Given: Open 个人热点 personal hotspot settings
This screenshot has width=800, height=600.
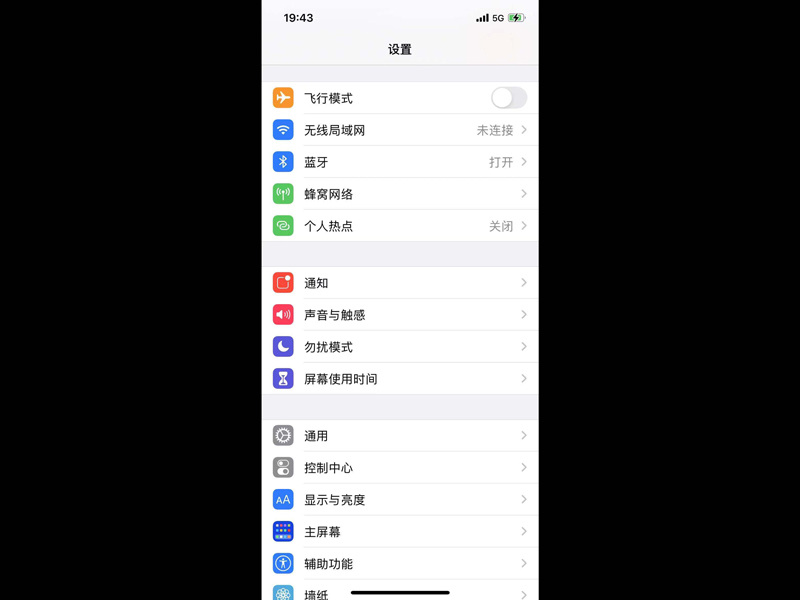Looking at the screenshot, I should (400, 226).
